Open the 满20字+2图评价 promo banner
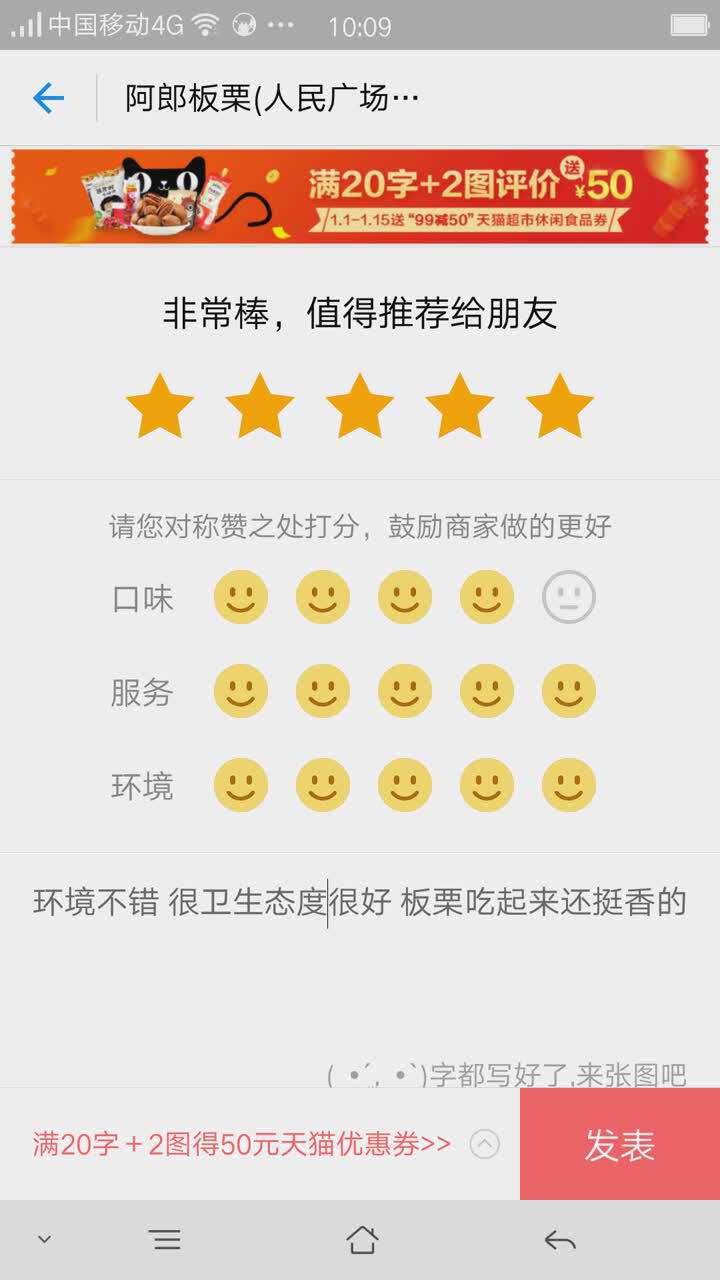The width and height of the screenshot is (720, 1280). 360,196
